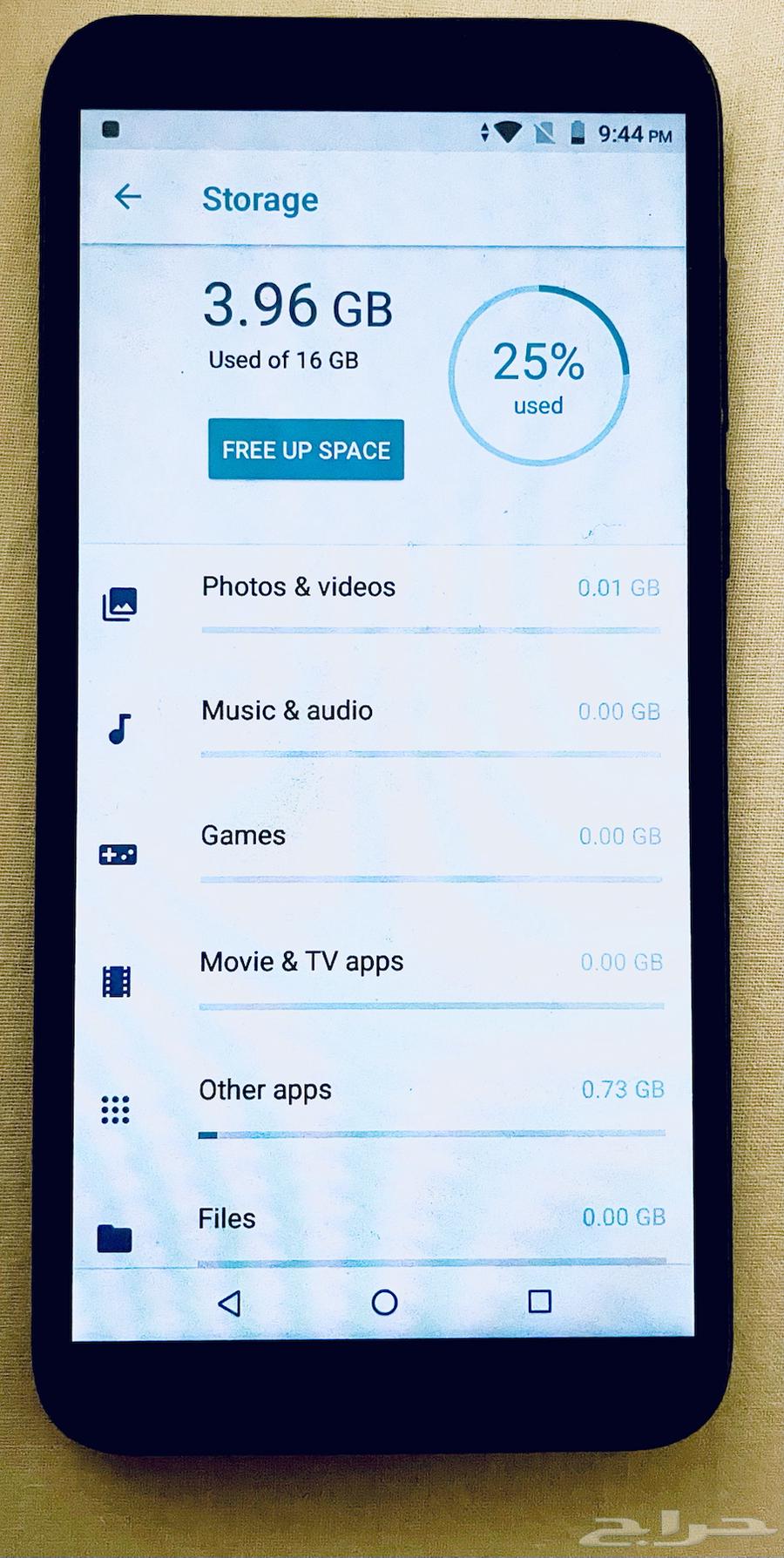Open recent apps via square button
The image size is (784, 1558).
539,1302
